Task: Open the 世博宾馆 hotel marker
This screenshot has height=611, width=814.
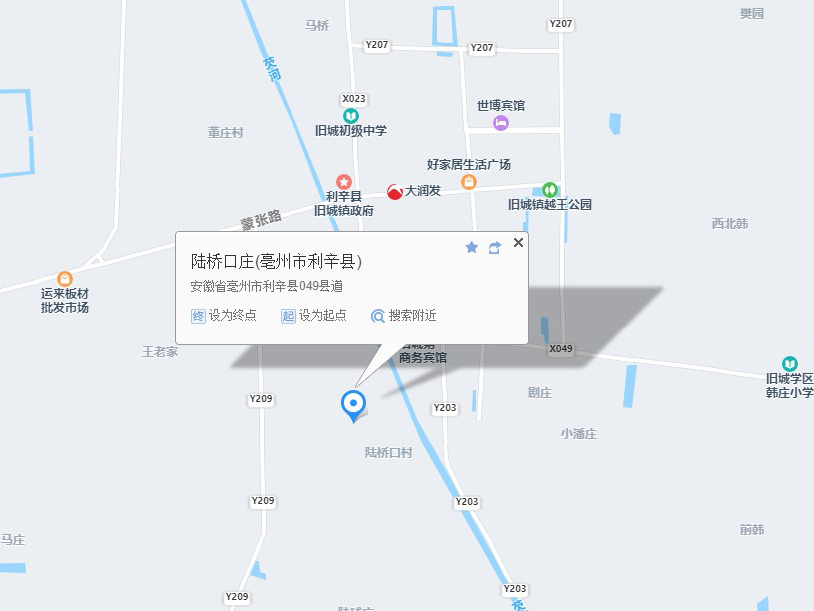Action: [501, 122]
